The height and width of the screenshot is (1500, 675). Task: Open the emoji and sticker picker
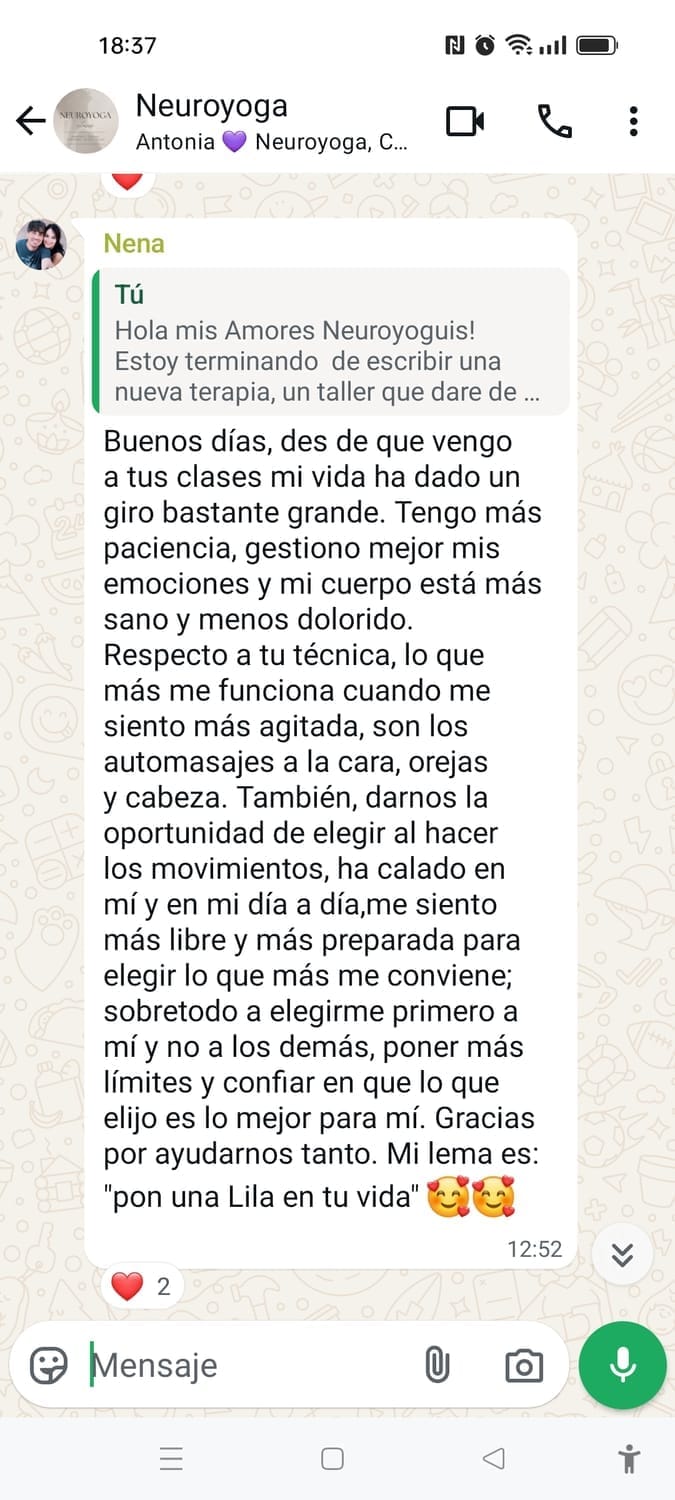pyautogui.click(x=48, y=1365)
